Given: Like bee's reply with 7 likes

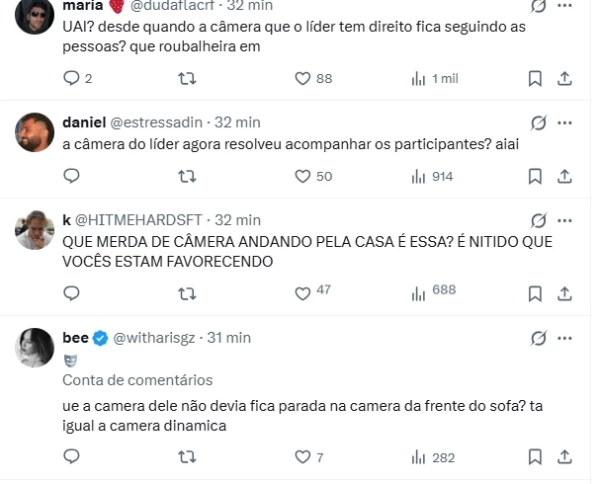Looking at the screenshot, I should [303, 457].
